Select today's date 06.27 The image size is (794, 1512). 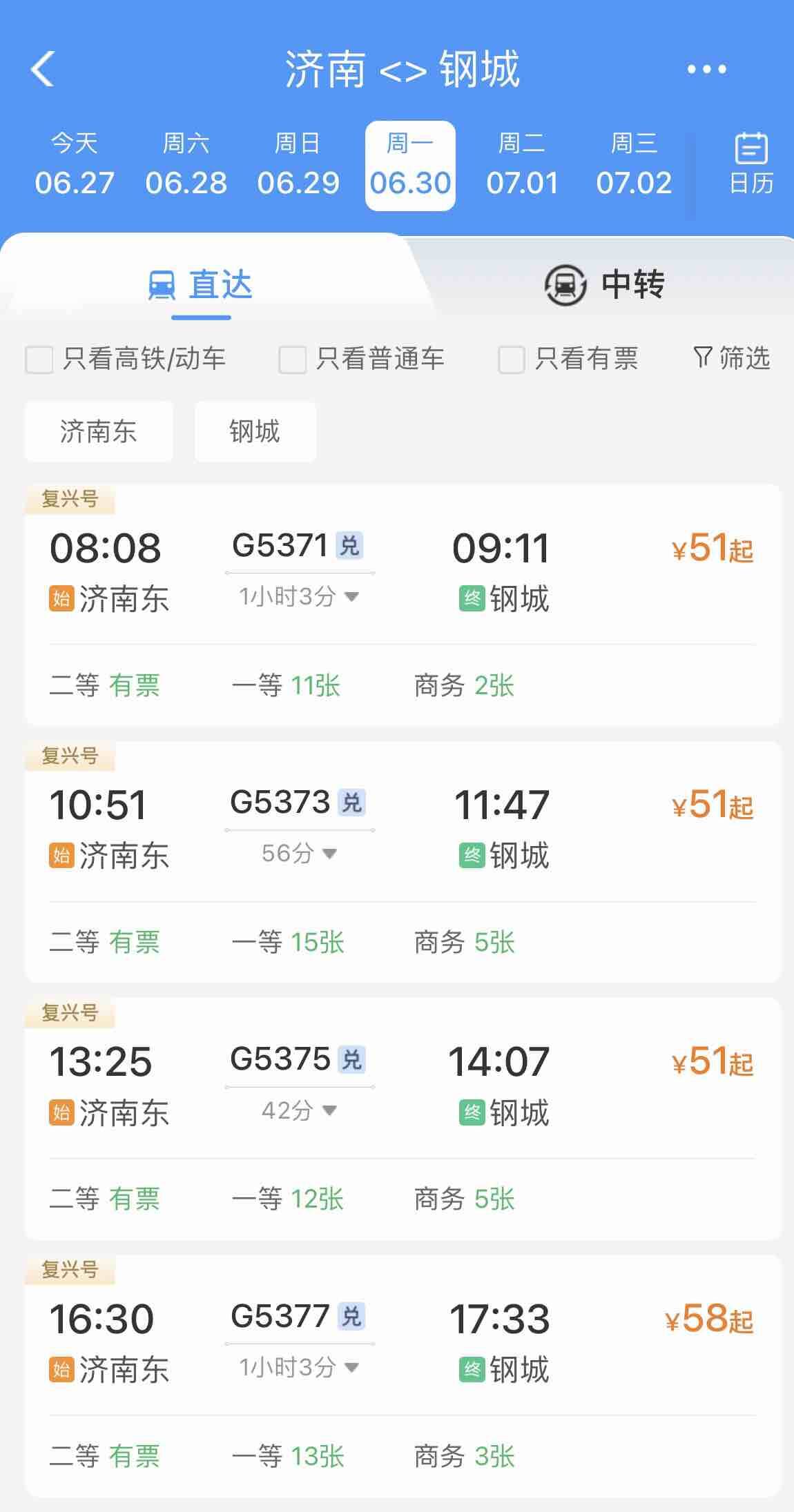pyautogui.click(x=75, y=166)
